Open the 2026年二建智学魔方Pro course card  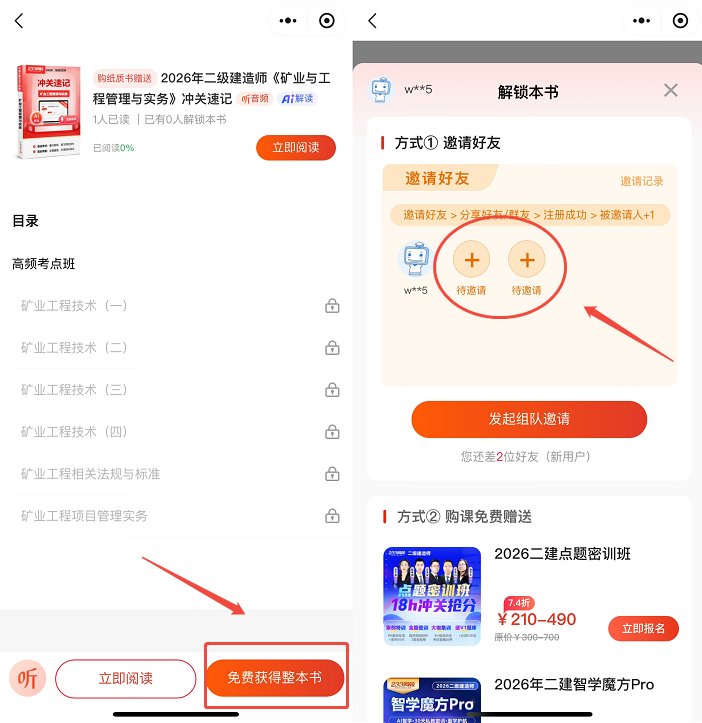tap(574, 685)
